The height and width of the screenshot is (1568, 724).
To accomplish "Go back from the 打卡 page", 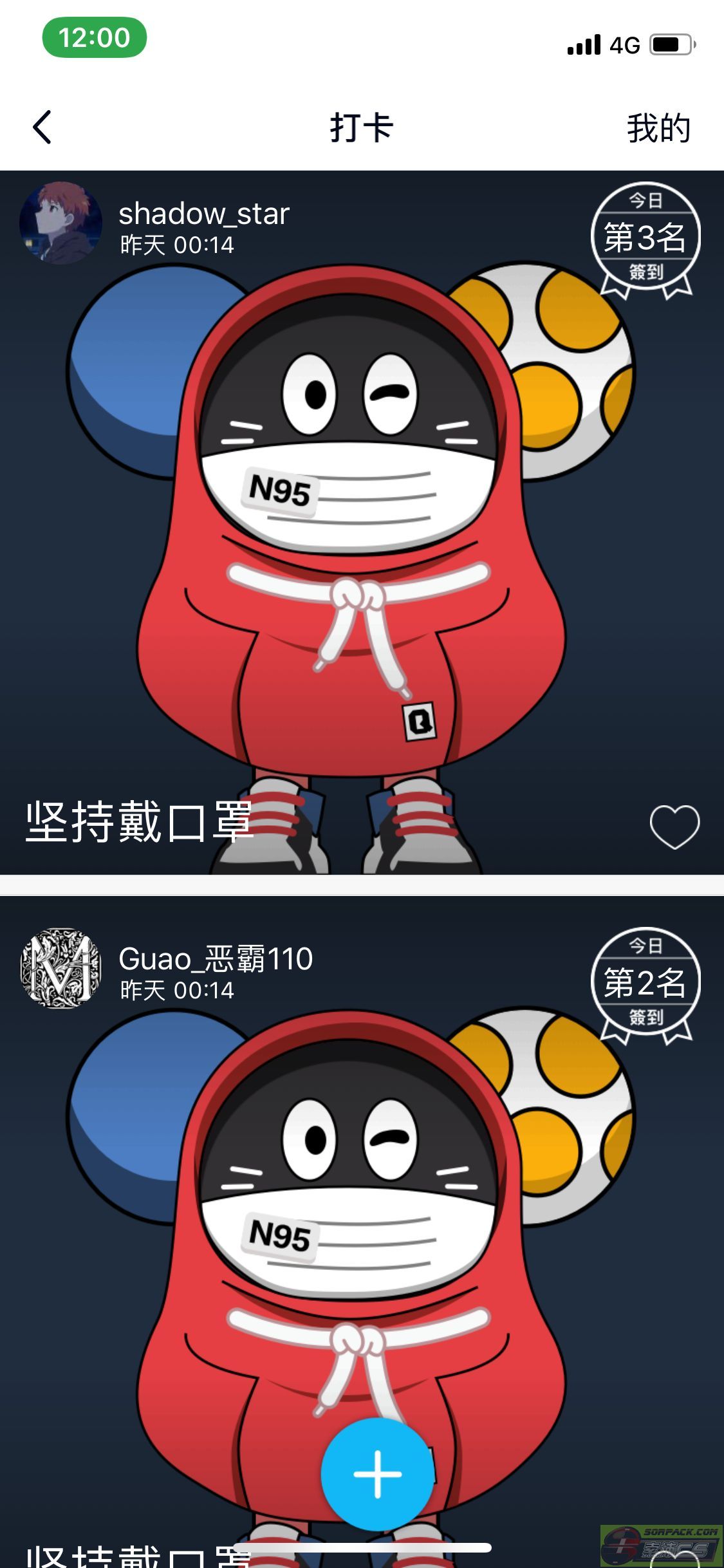I will pyautogui.click(x=42, y=127).
